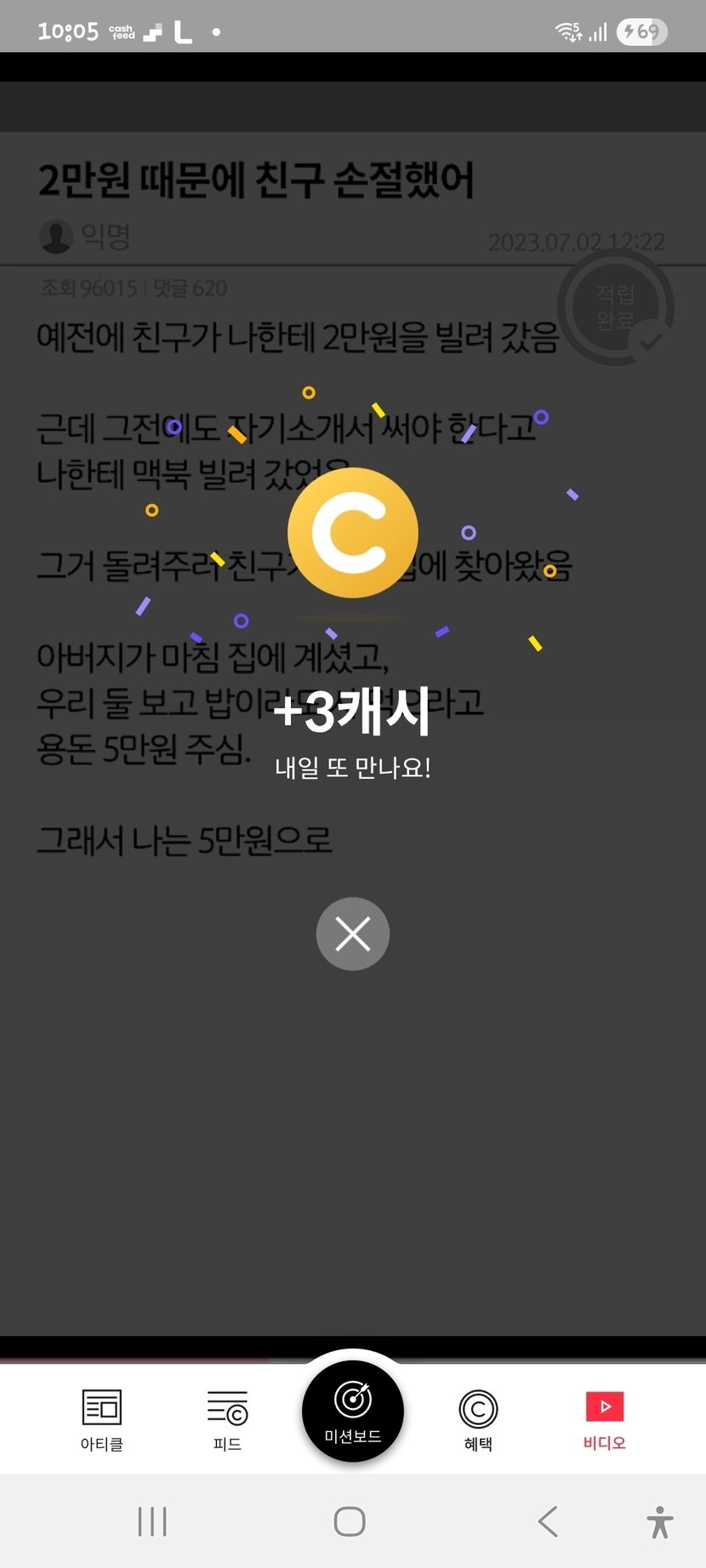Viewport: 706px width, 1568px height.
Task: Go to the 혜택 tab
Action: (478, 1418)
